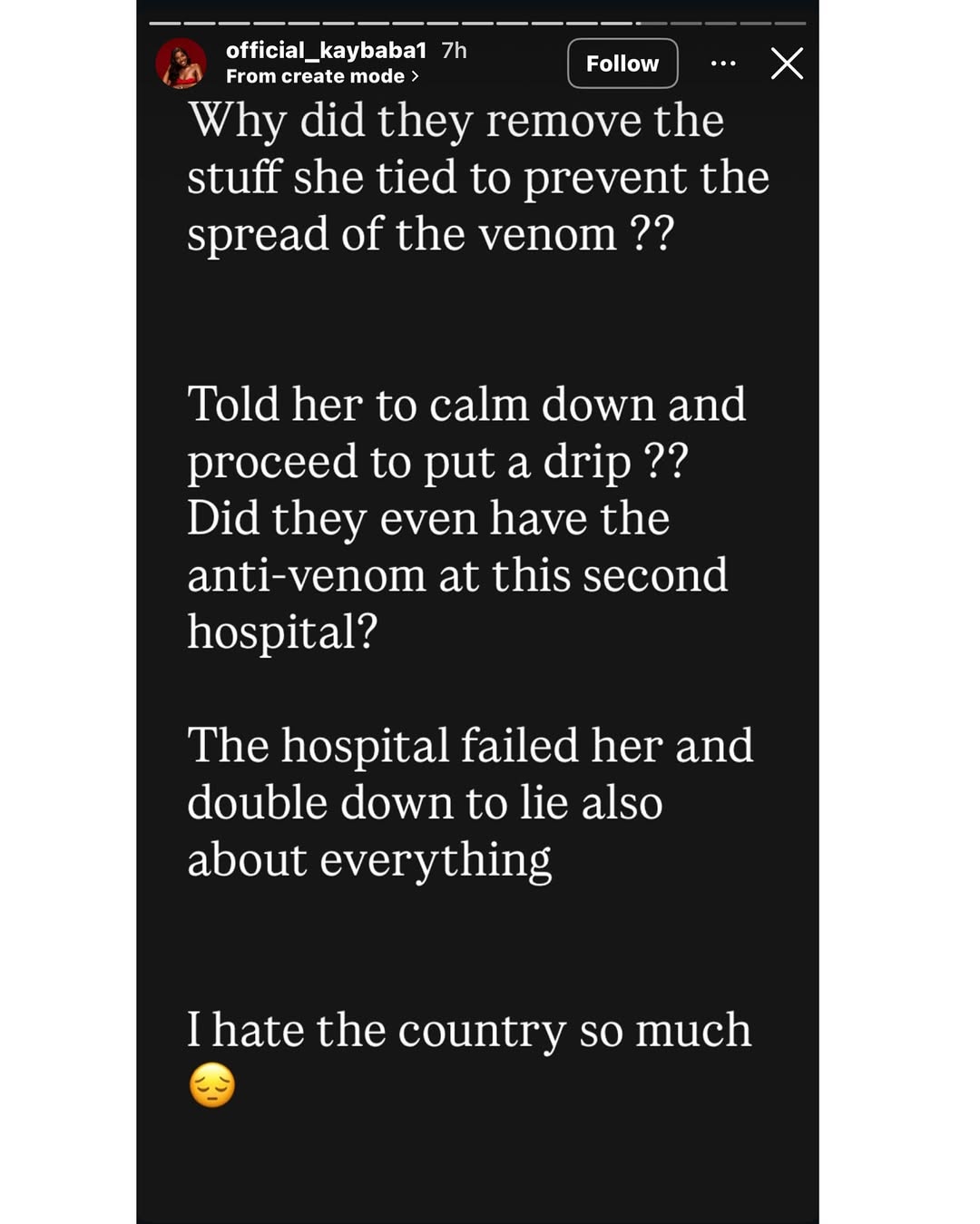Select the pensive face emoji in the text
The height and width of the screenshot is (1224, 980).
coord(211,1085)
